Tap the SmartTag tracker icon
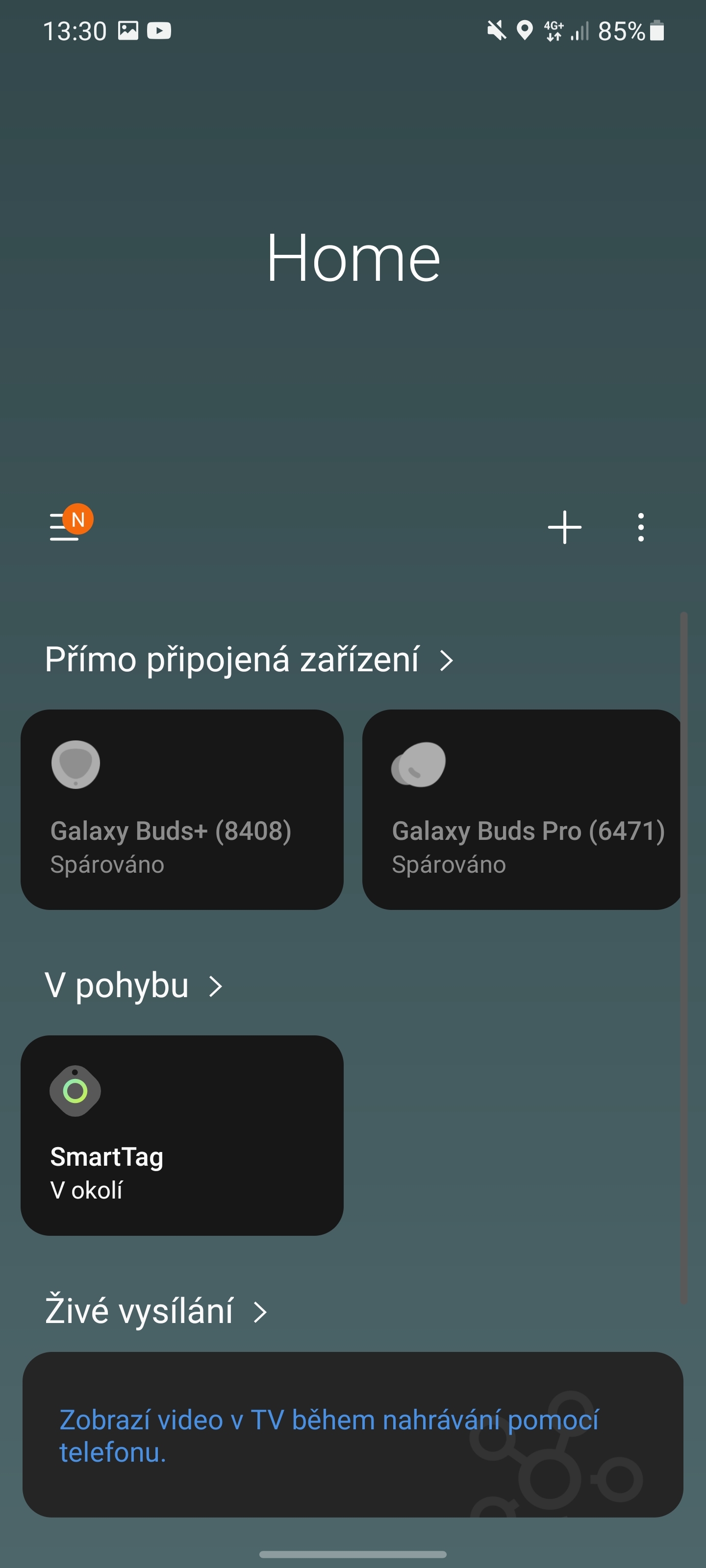706x1568 pixels. coord(76,1090)
